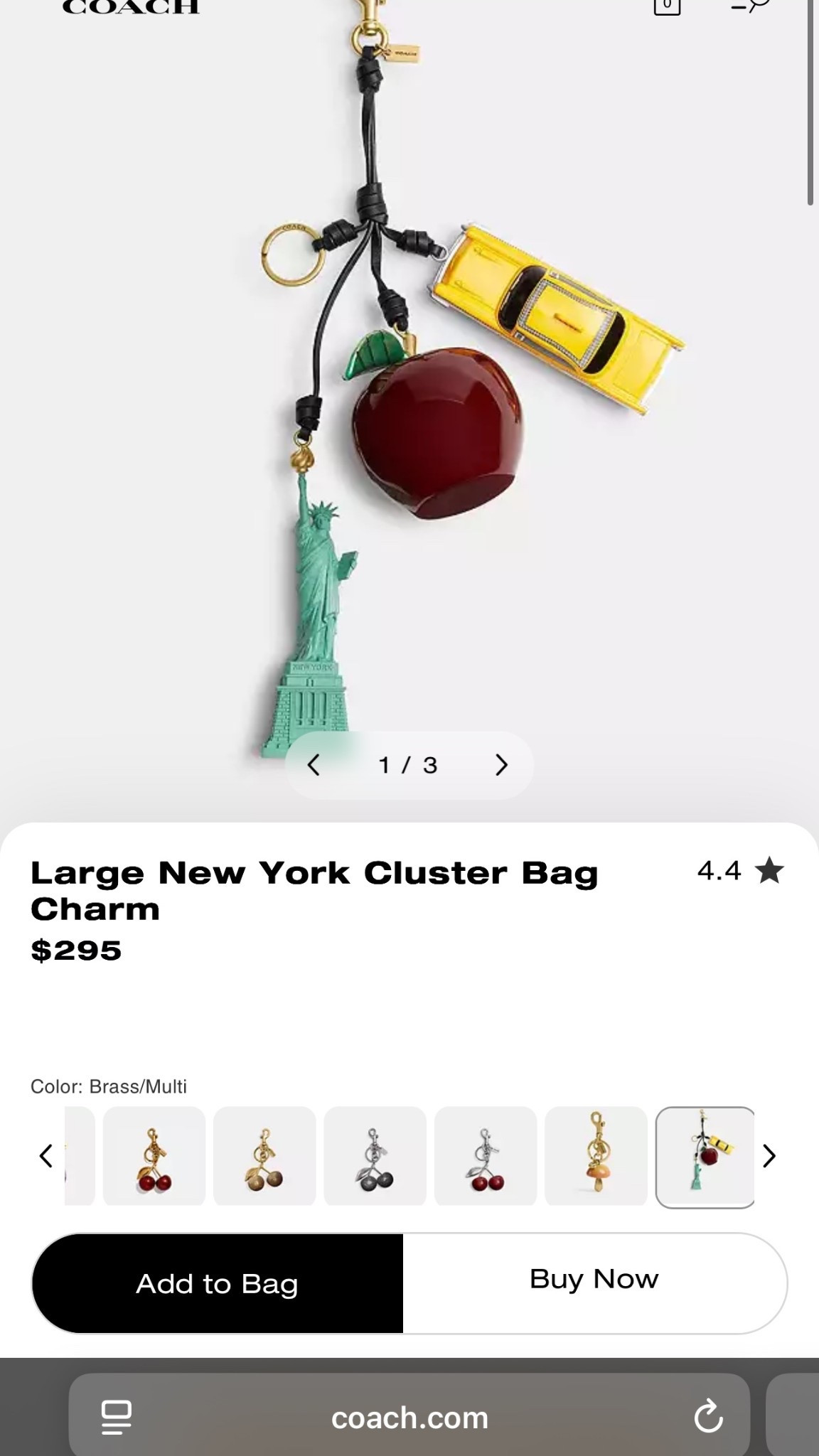Screen dimensions: 819x1456
Task: Go to the previous product photo
Action: (x=314, y=765)
